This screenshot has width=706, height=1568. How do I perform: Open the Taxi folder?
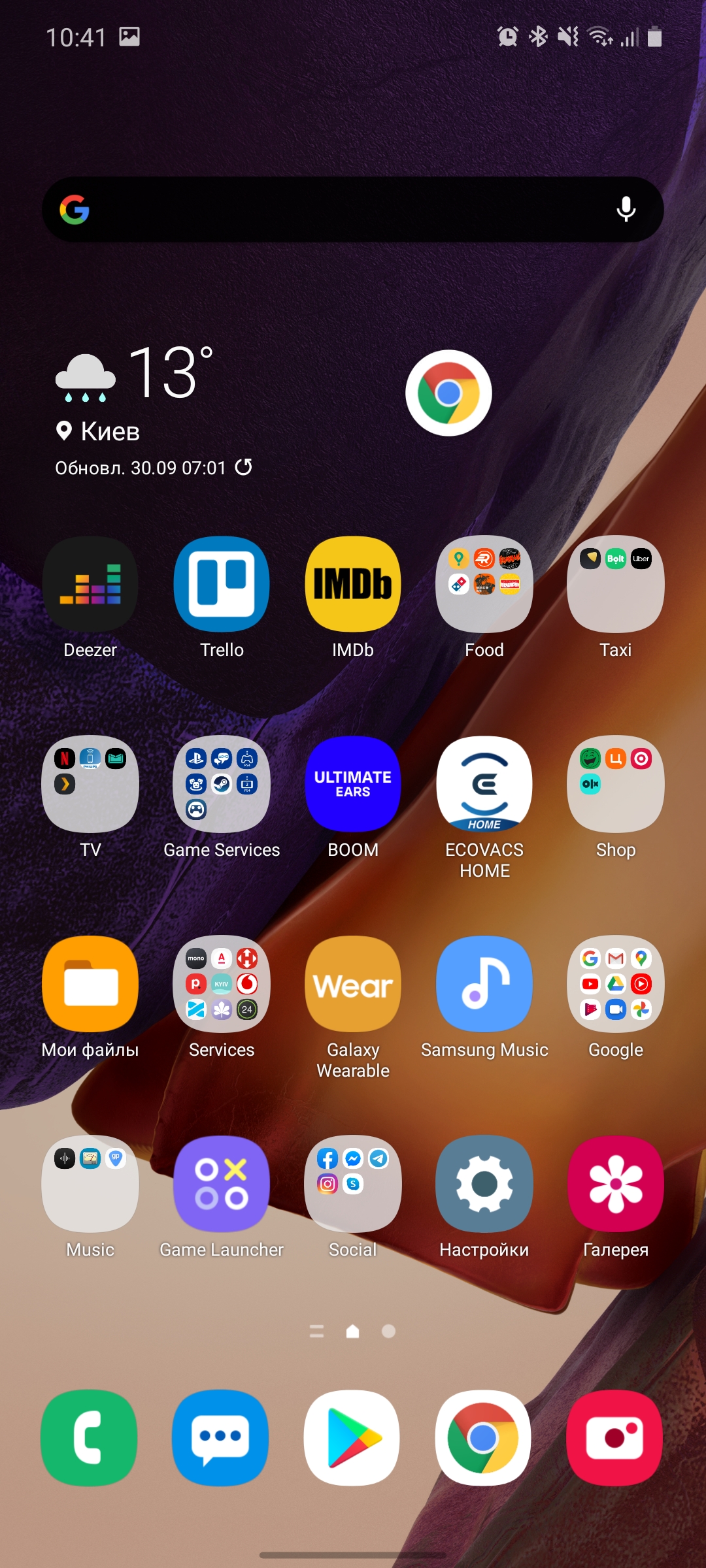(x=616, y=584)
